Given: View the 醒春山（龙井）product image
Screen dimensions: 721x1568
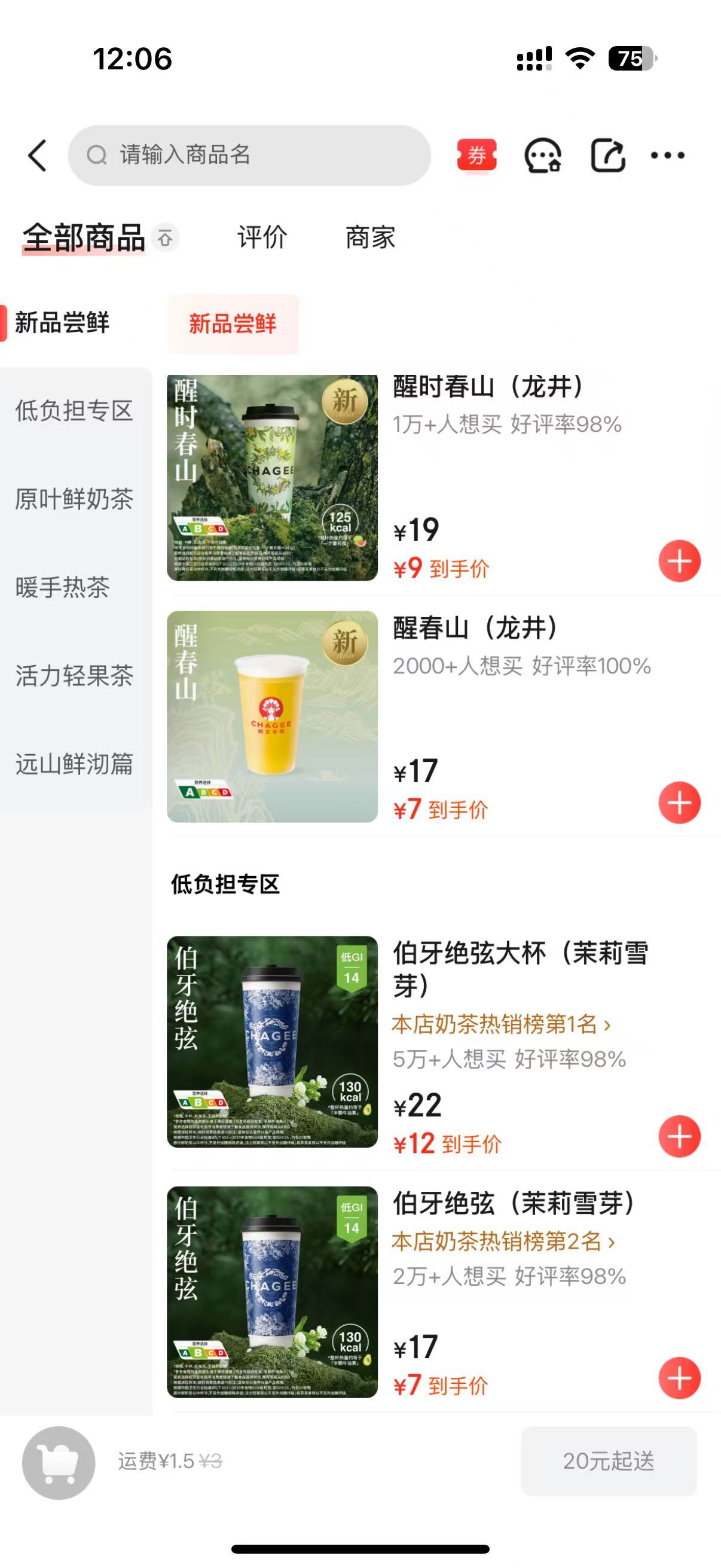Looking at the screenshot, I should [272, 717].
